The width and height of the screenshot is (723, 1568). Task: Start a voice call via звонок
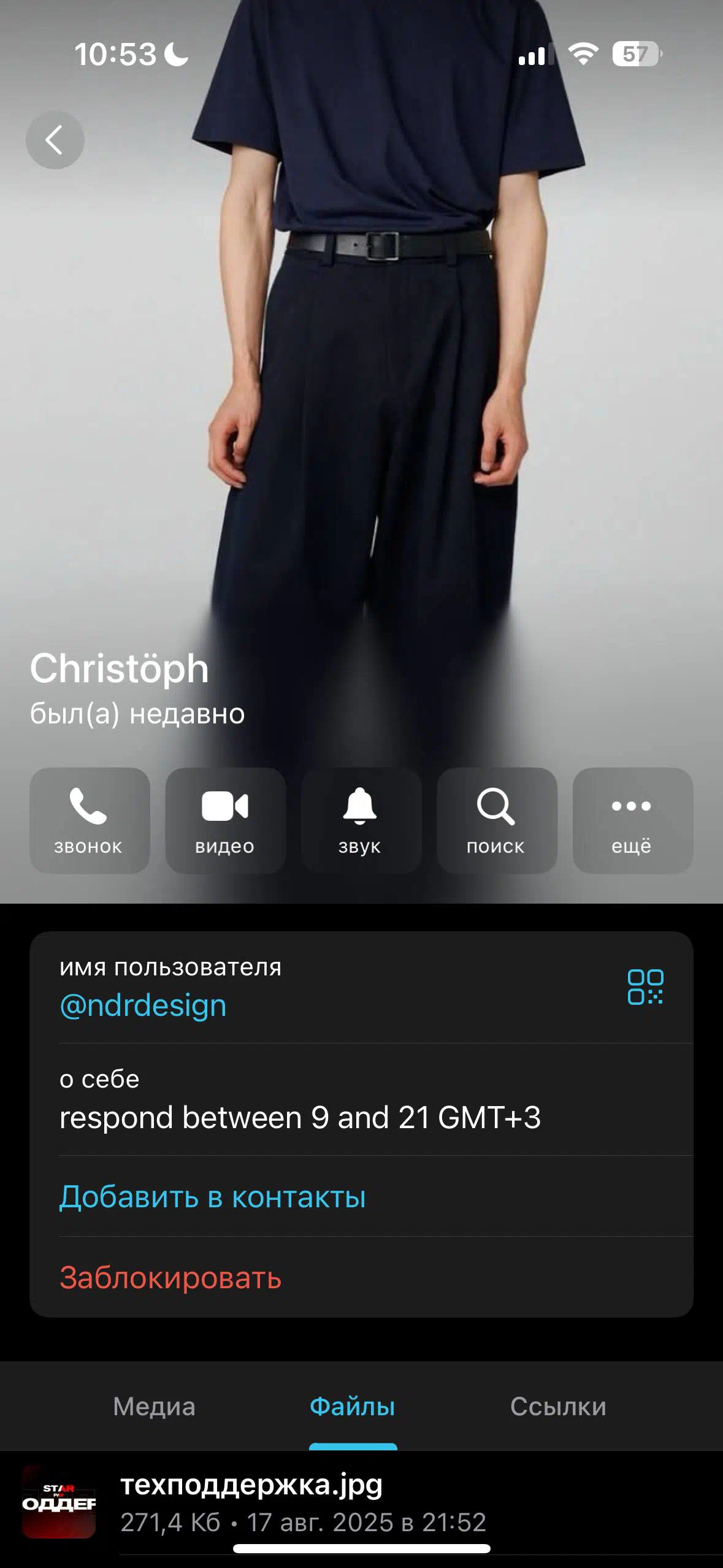90,820
